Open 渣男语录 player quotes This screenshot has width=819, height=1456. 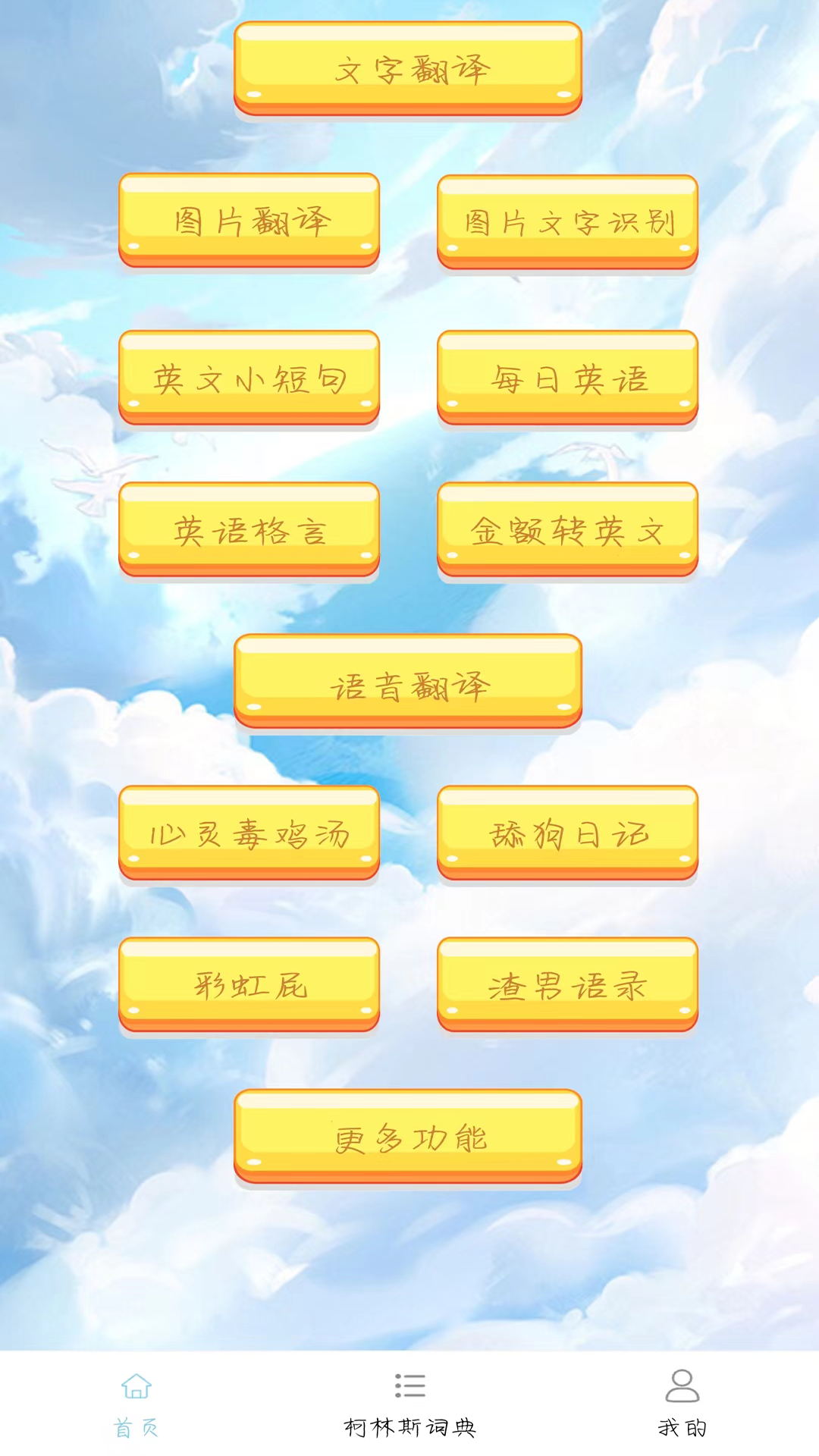567,984
